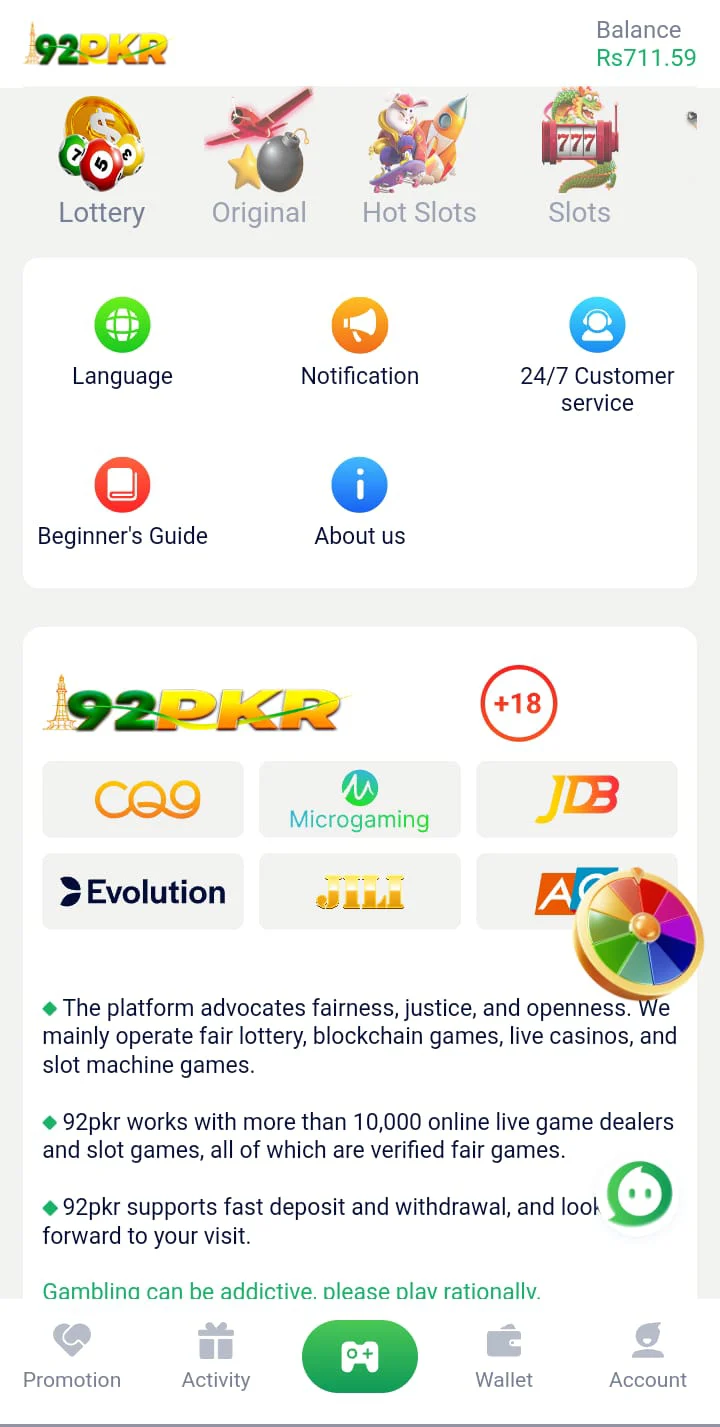720x1427 pixels.
Task: Select the Lottery category
Action: 101,160
